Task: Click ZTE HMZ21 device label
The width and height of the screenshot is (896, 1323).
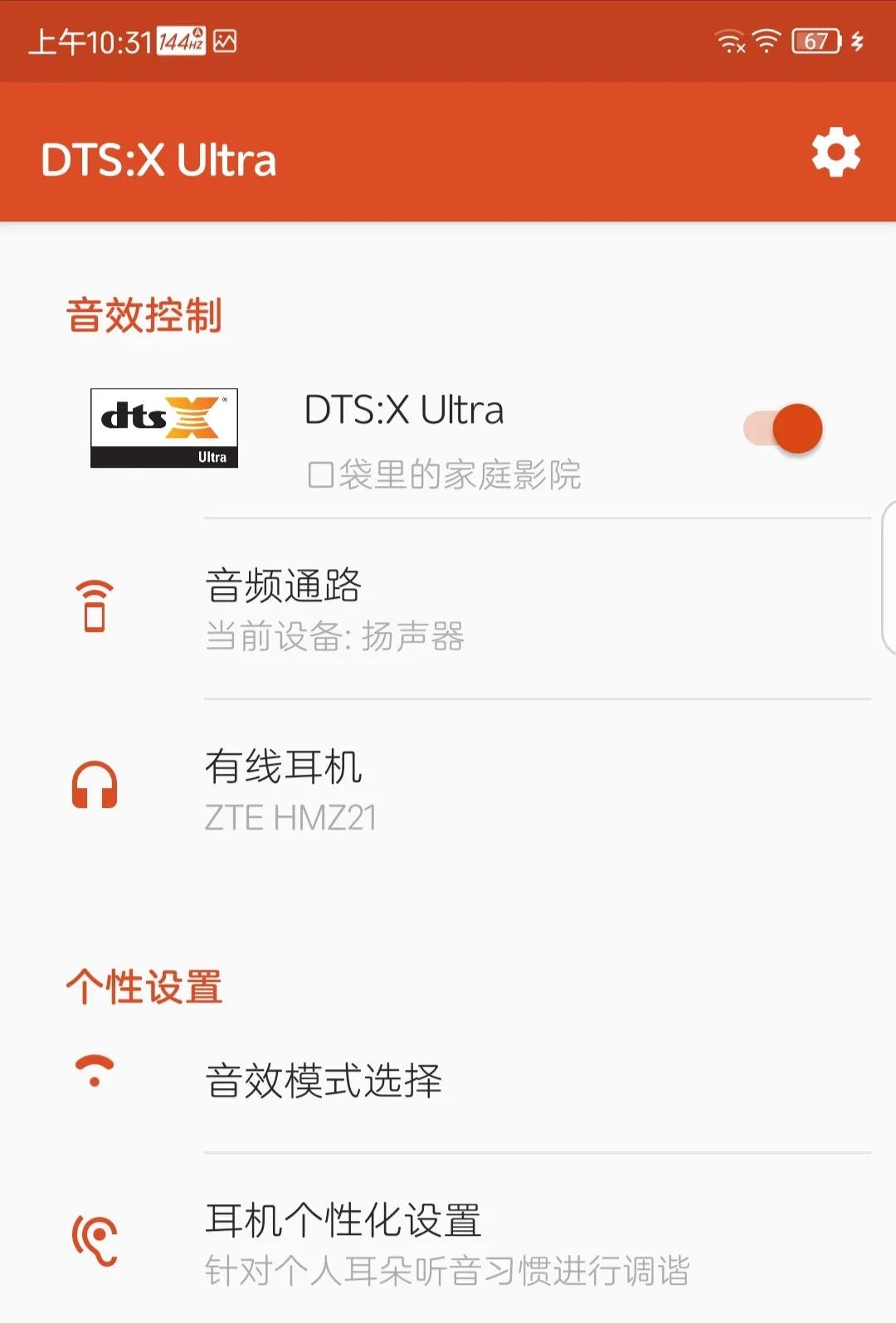Action: [x=290, y=820]
